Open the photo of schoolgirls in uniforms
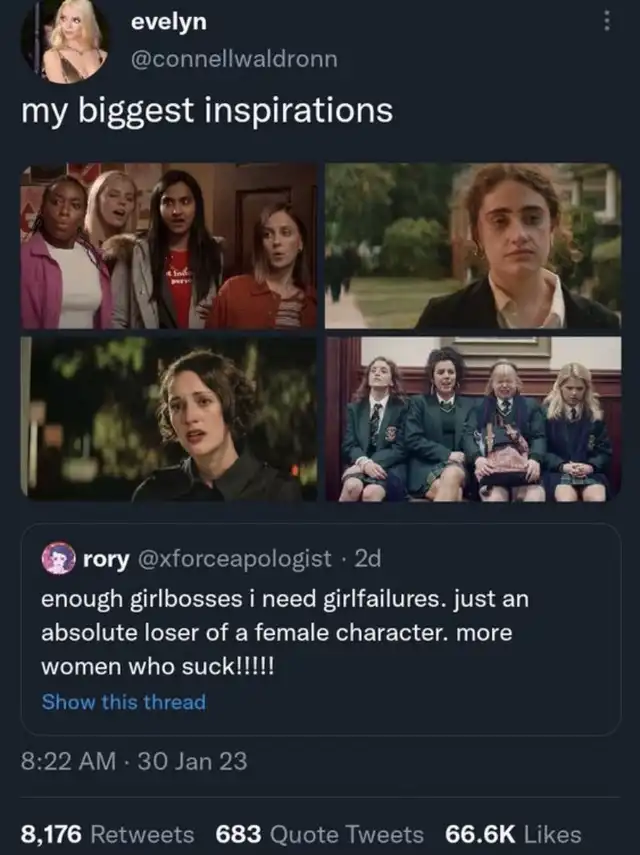 coord(473,419)
